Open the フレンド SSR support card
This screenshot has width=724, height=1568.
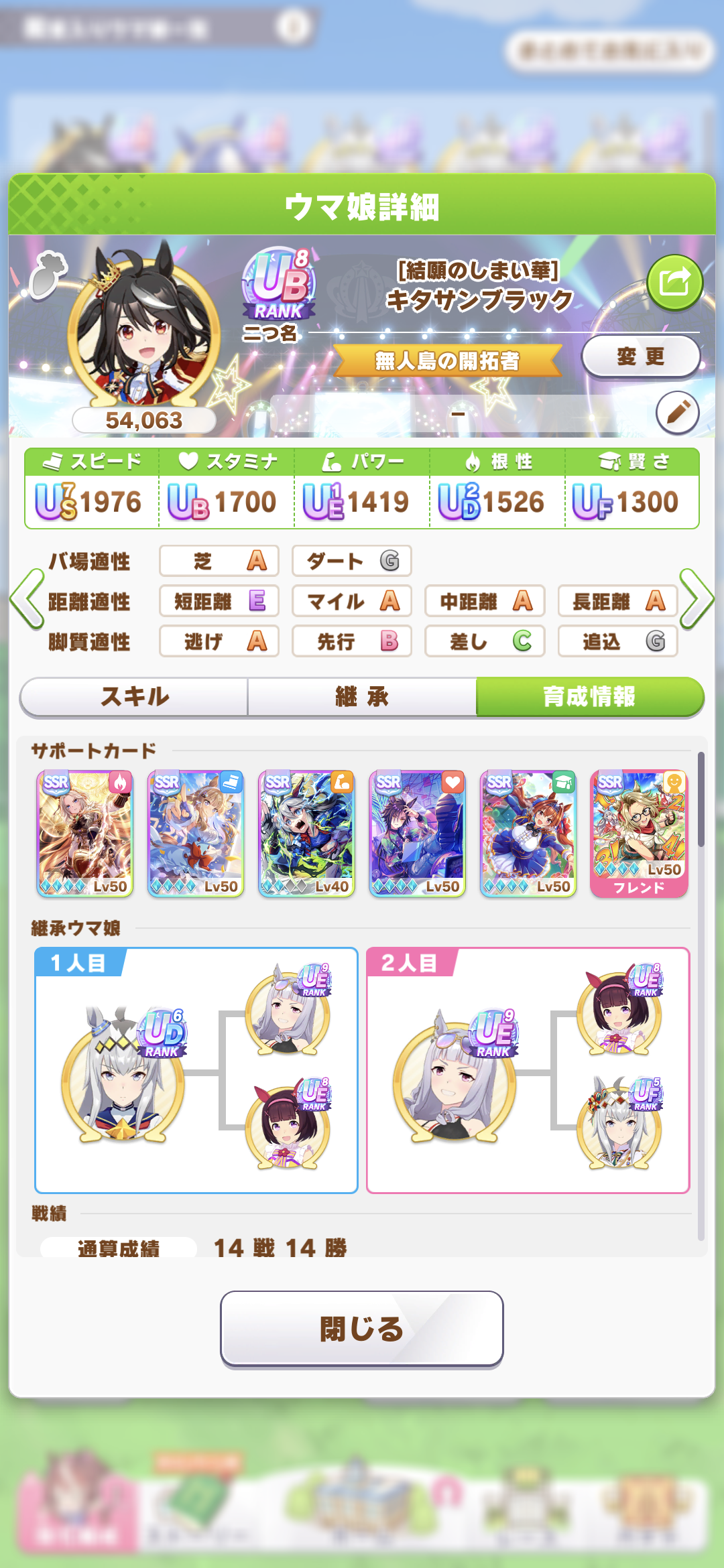tap(639, 834)
